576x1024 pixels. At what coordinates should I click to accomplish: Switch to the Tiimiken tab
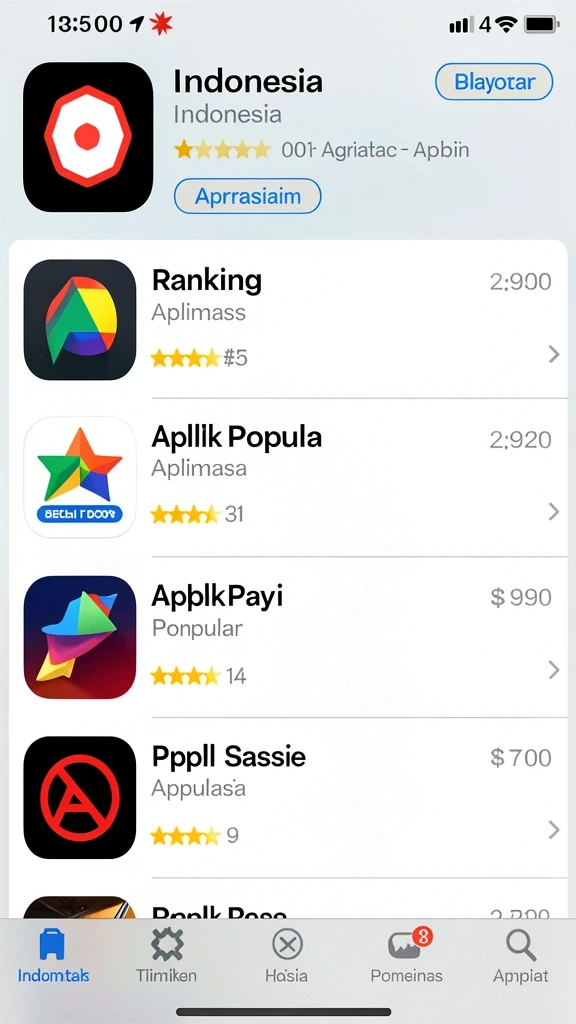click(167, 956)
